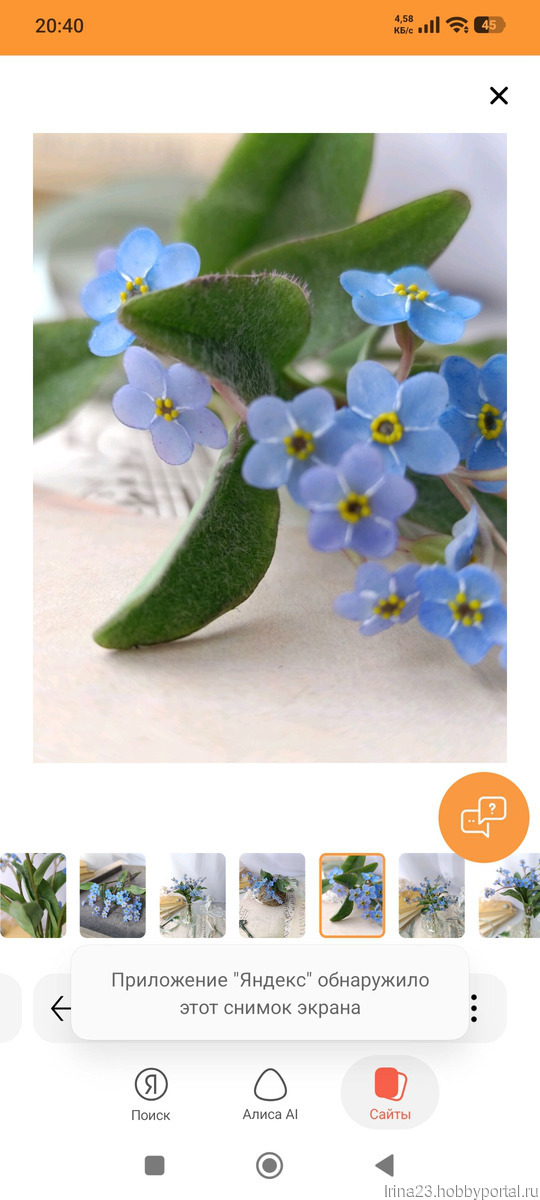Go back with the browser arrow

(x=61, y=1008)
